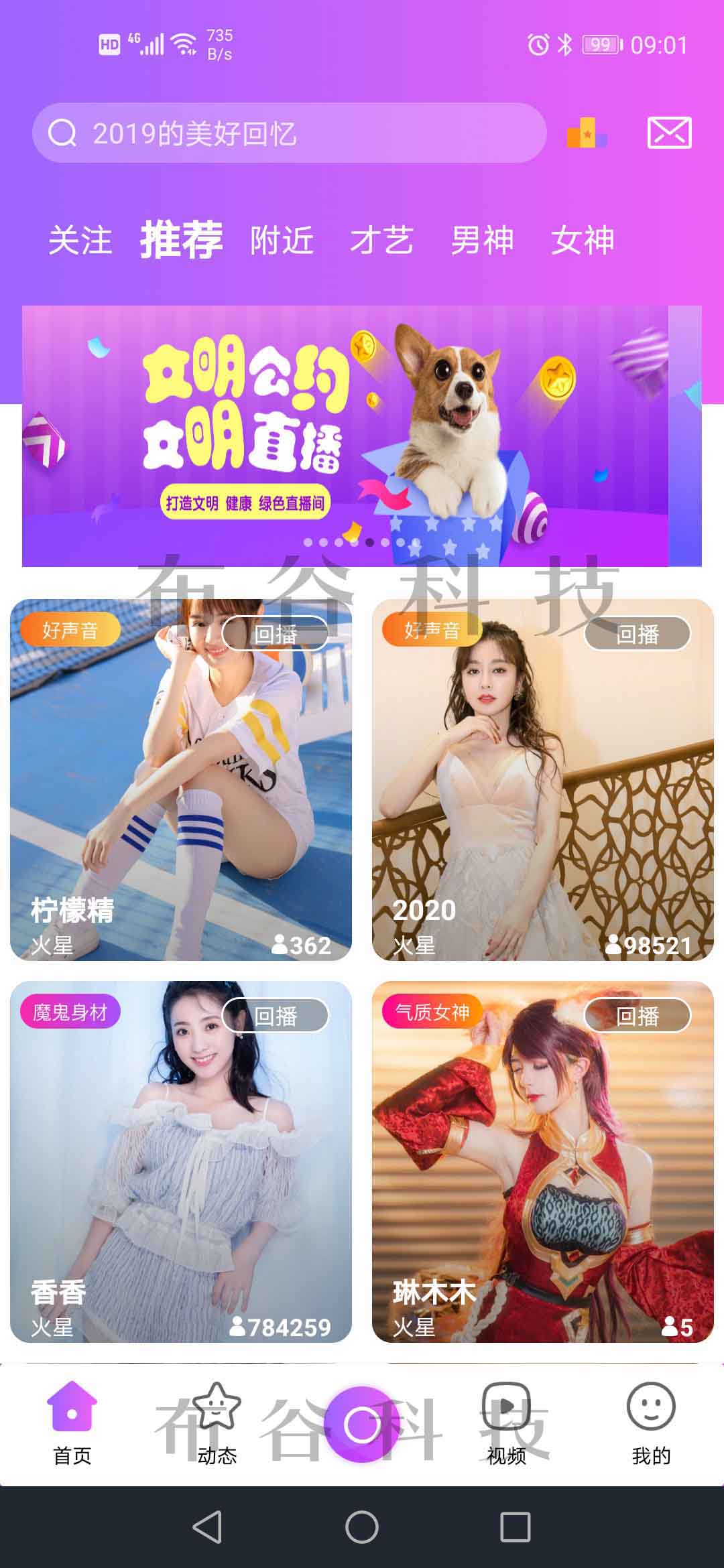This screenshot has width=724, height=1568.
Task: Open the live room card named 2020
Action: (542, 779)
